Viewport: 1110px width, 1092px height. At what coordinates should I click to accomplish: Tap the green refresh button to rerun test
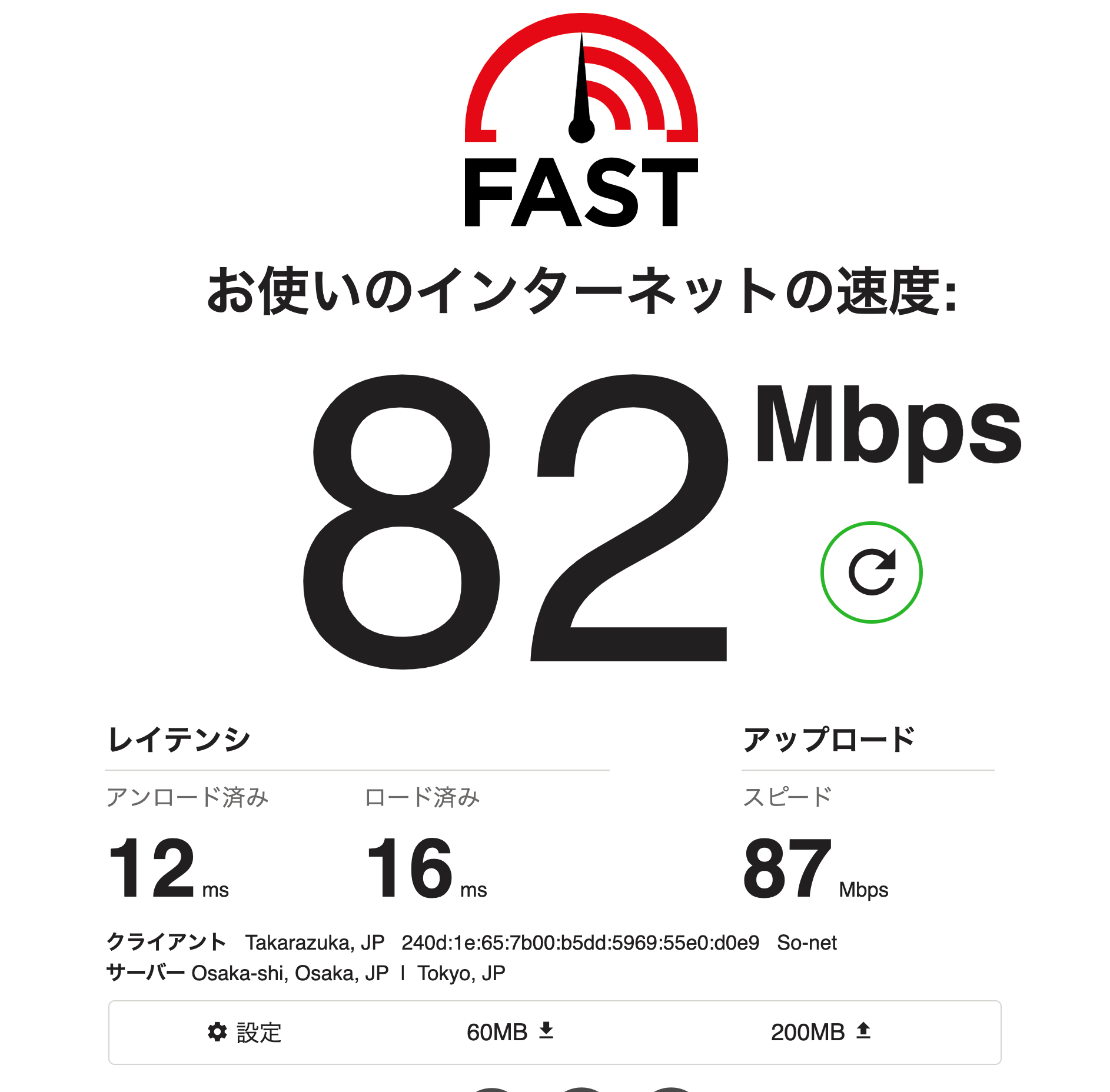[871, 572]
